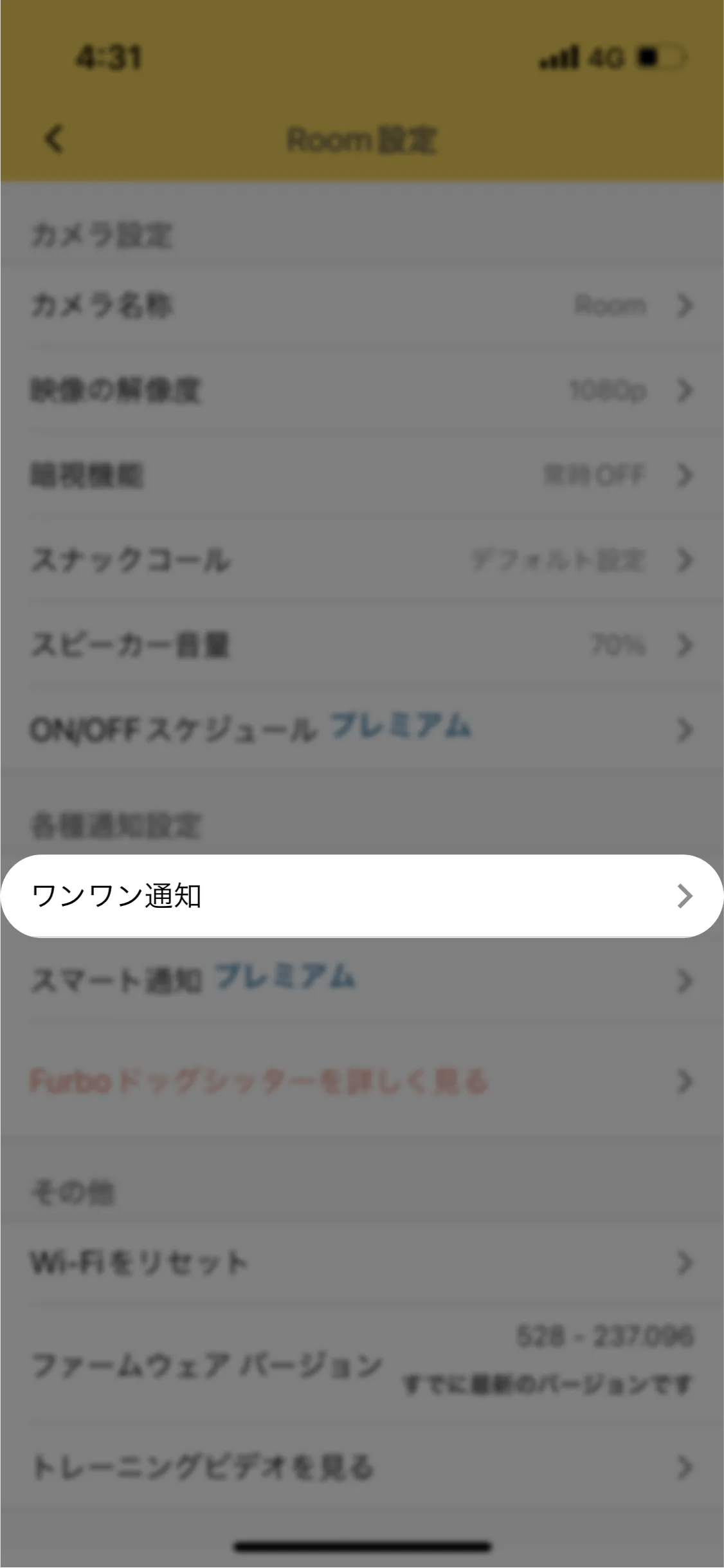Viewport: 724px width, 1568px height.
Task: Select Wi-Fiをリセット
Action: tap(362, 1262)
